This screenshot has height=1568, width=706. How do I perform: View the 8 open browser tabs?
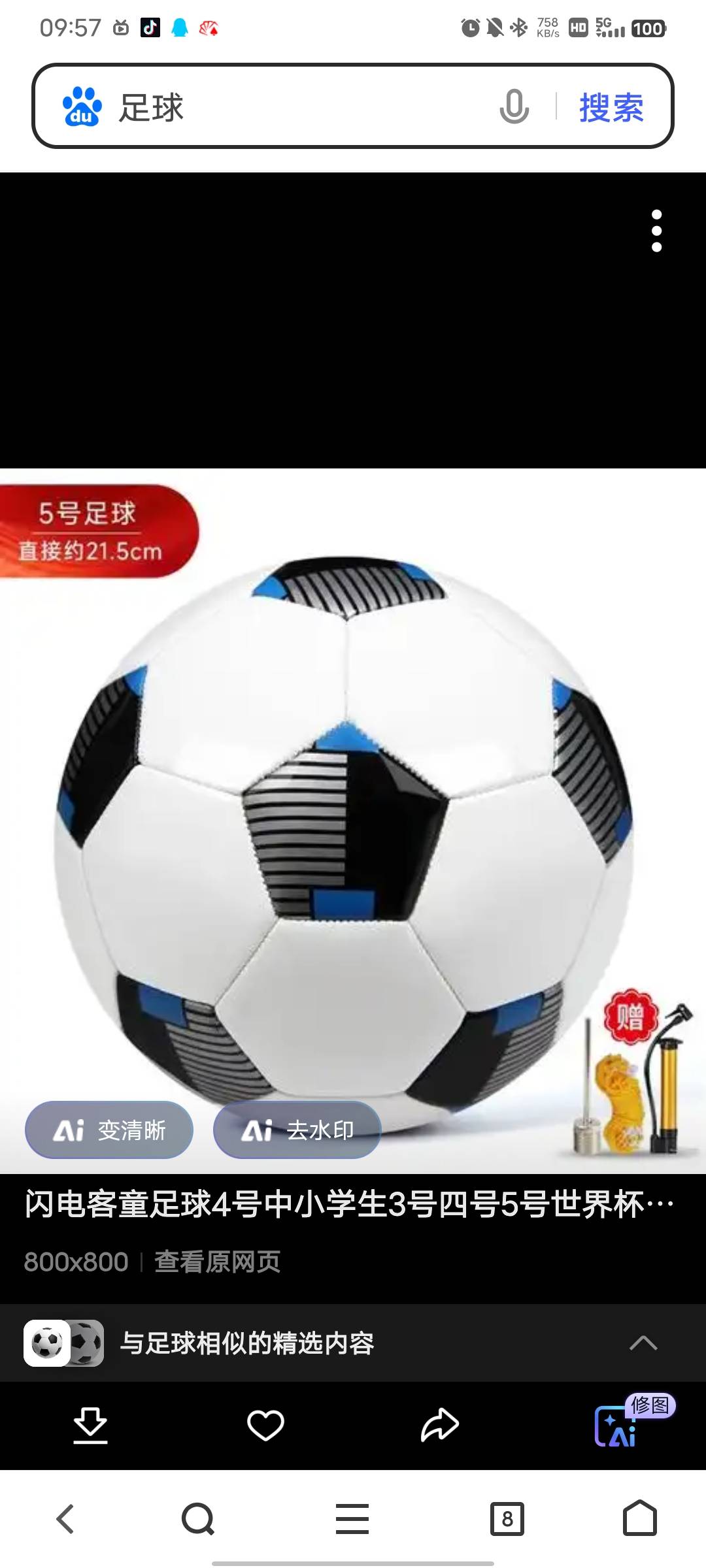(x=507, y=1518)
